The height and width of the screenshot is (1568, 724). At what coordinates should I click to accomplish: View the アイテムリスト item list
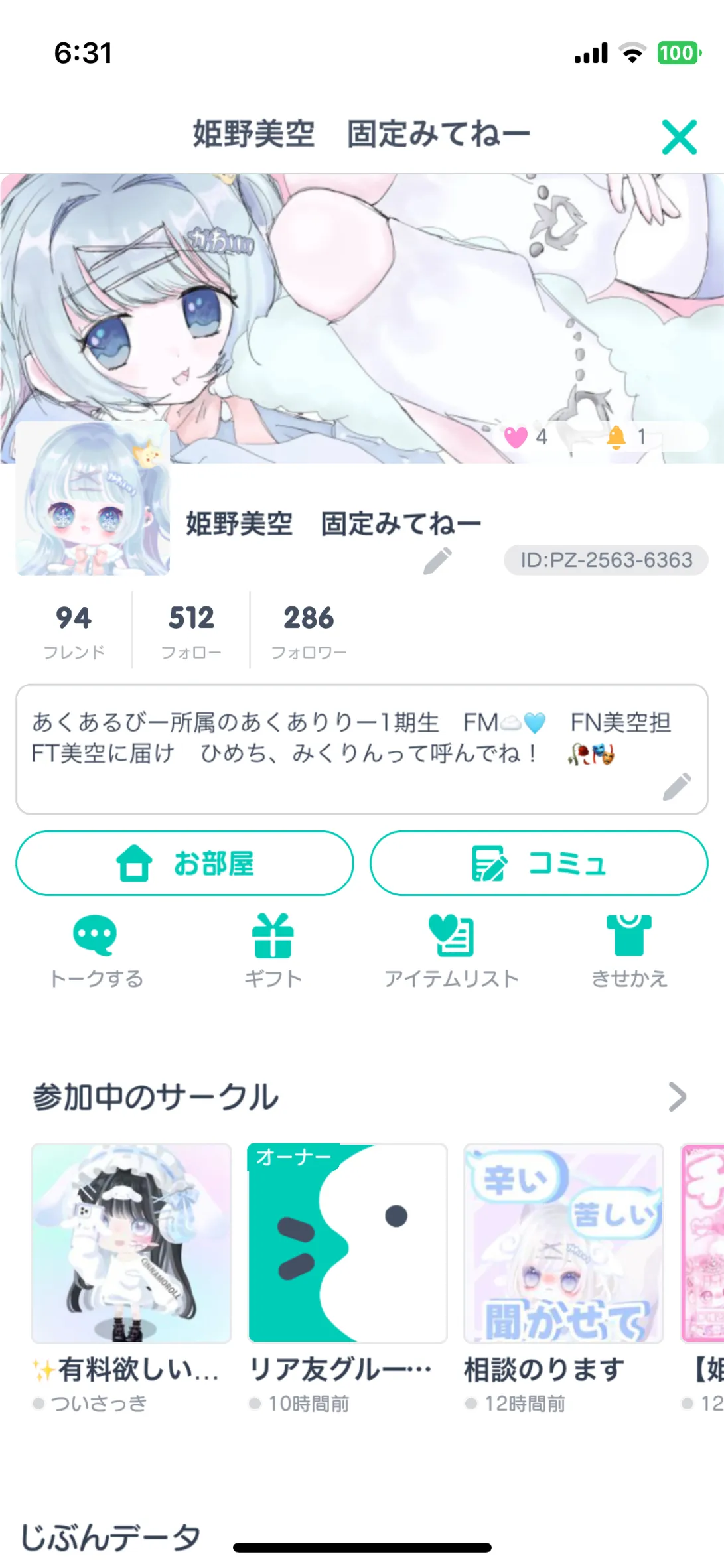pyautogui.click(x=451, y=950)
